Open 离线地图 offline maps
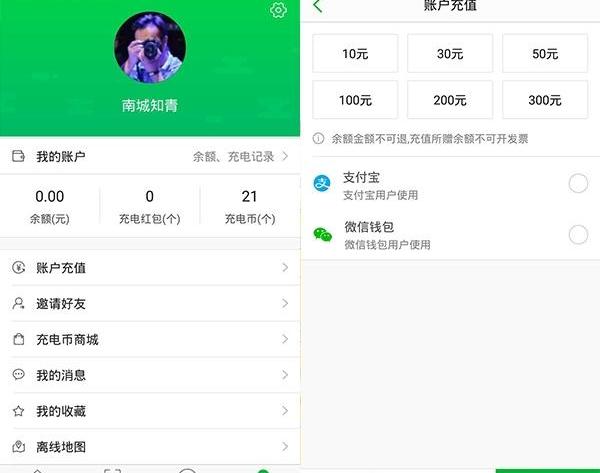Image resolution: width=600 pixels, height=473 pixels. 150,447
